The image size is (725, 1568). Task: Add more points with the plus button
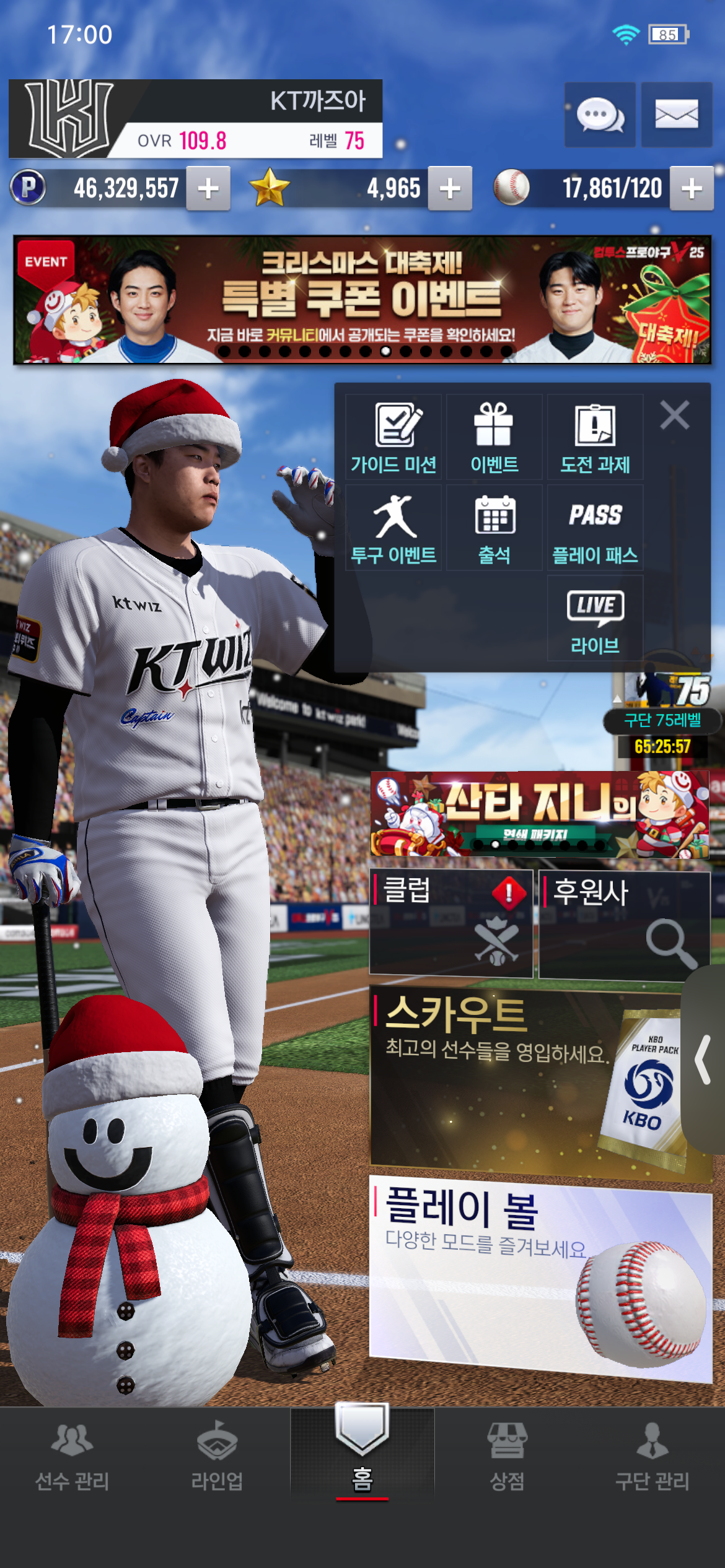(x=208, y=188)
